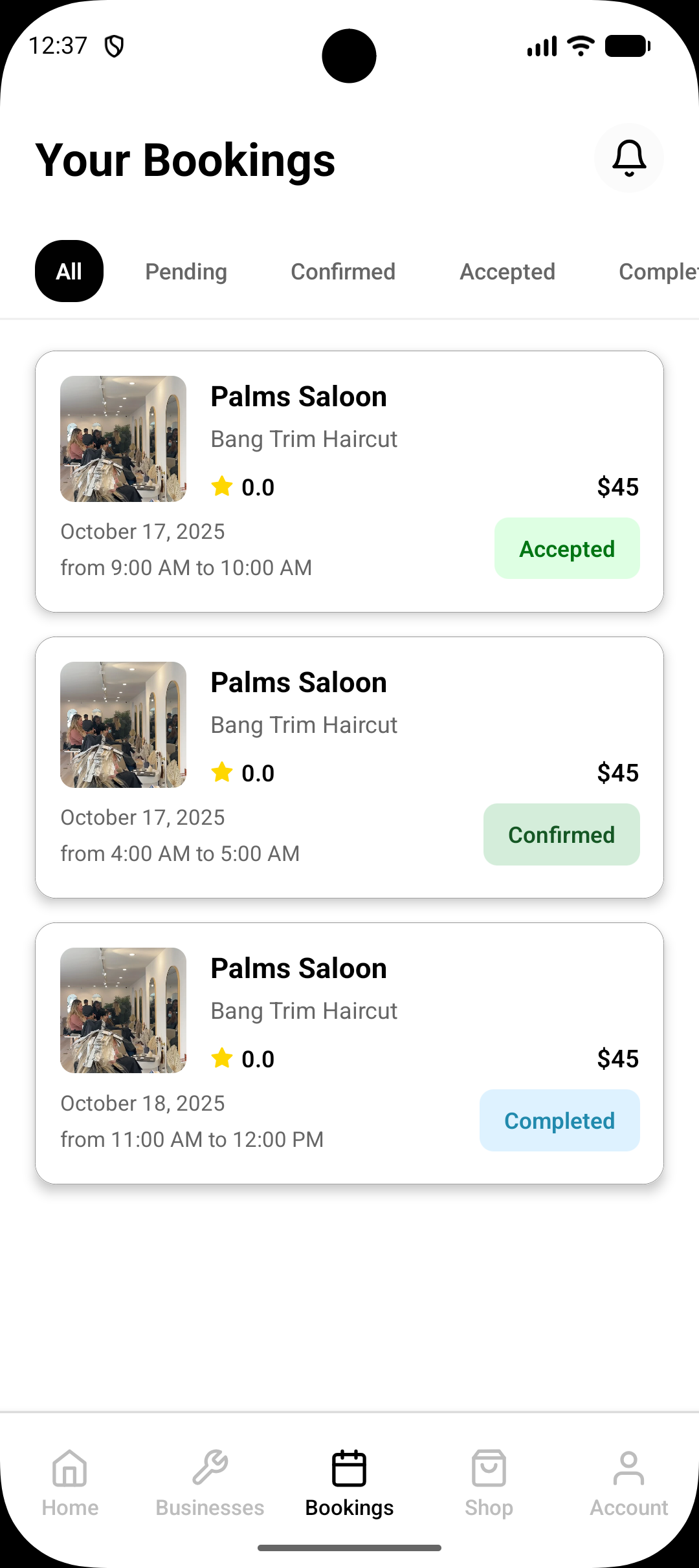Tap the Accepted status badge
699x1568 pixels.
pos(566,549)
